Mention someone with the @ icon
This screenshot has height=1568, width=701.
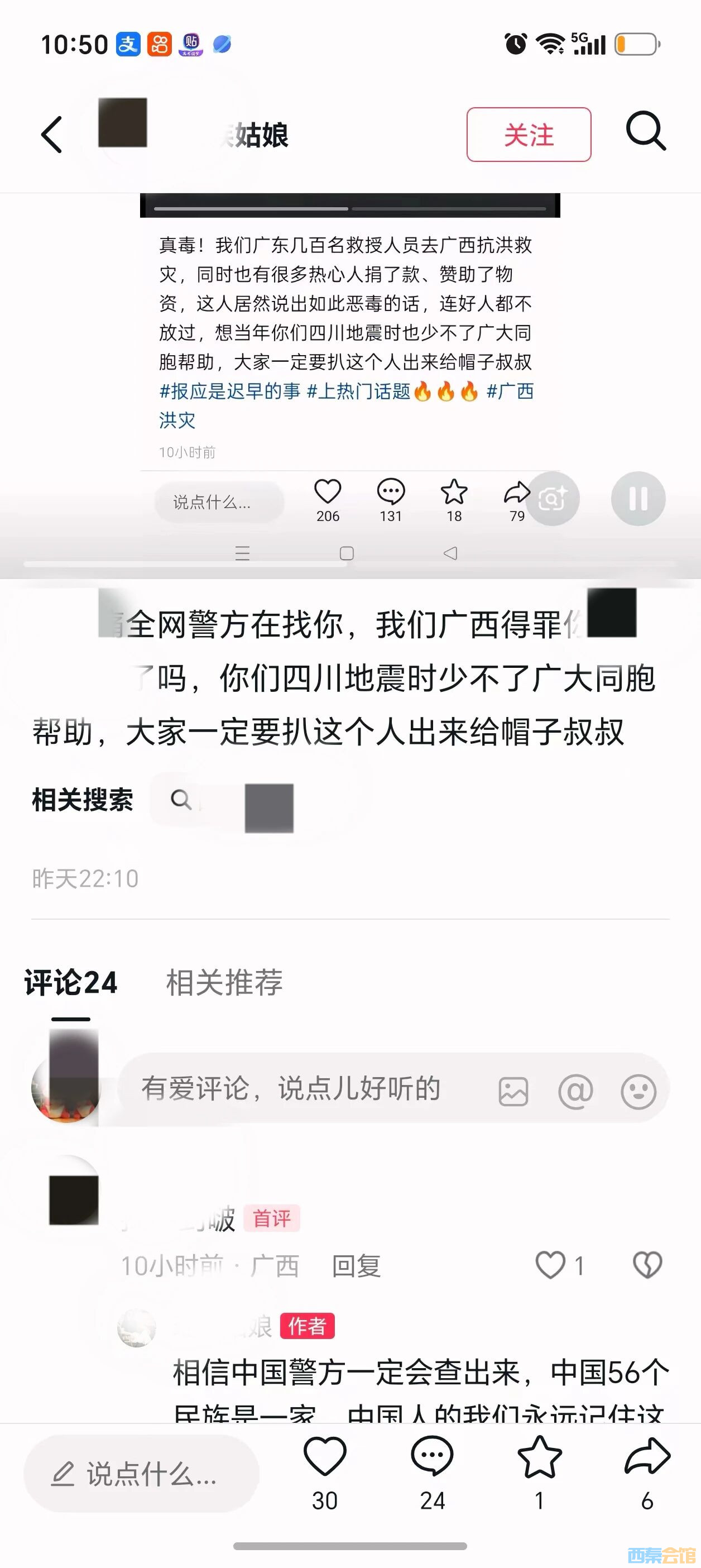pos(575,1091)
